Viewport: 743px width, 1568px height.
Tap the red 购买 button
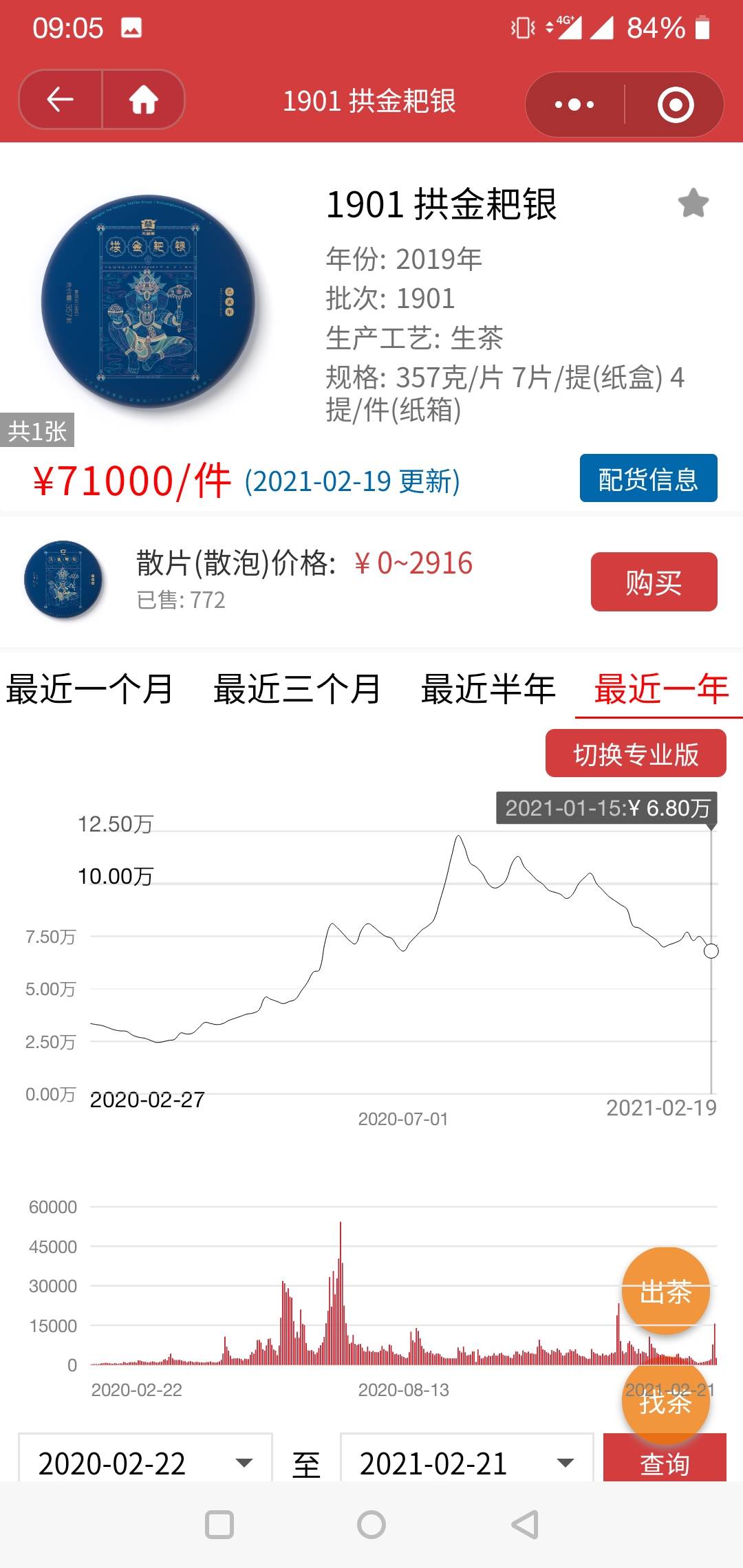tap(654, 582)
